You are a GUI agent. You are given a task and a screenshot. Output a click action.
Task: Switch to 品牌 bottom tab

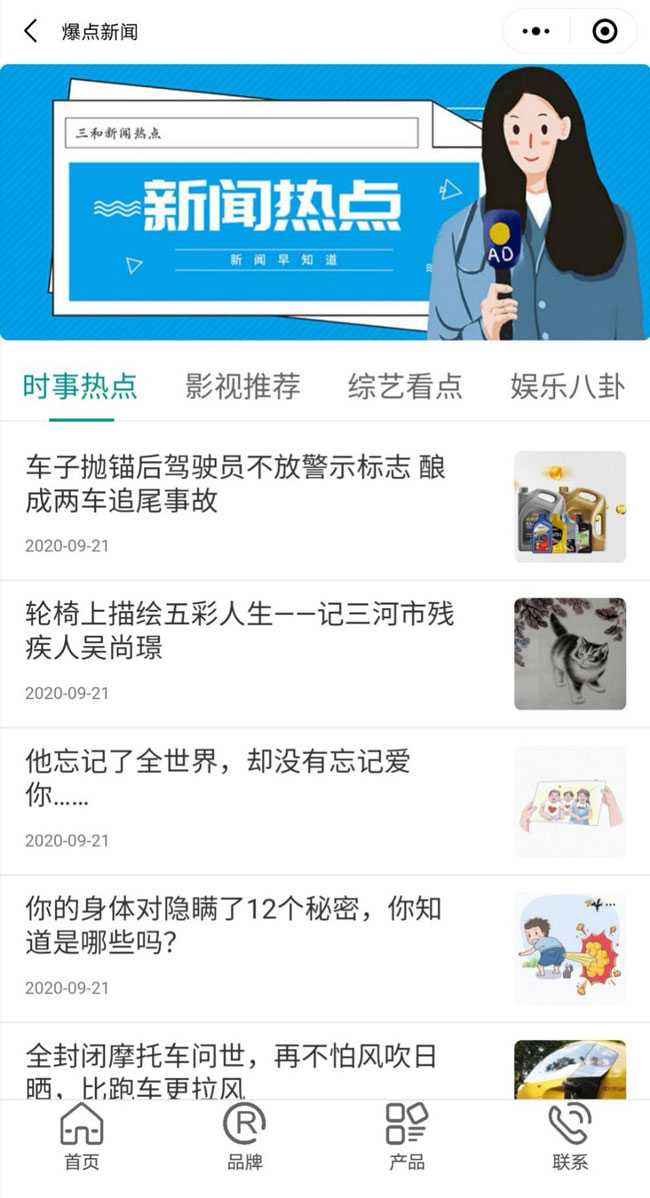coord(244,1138)
